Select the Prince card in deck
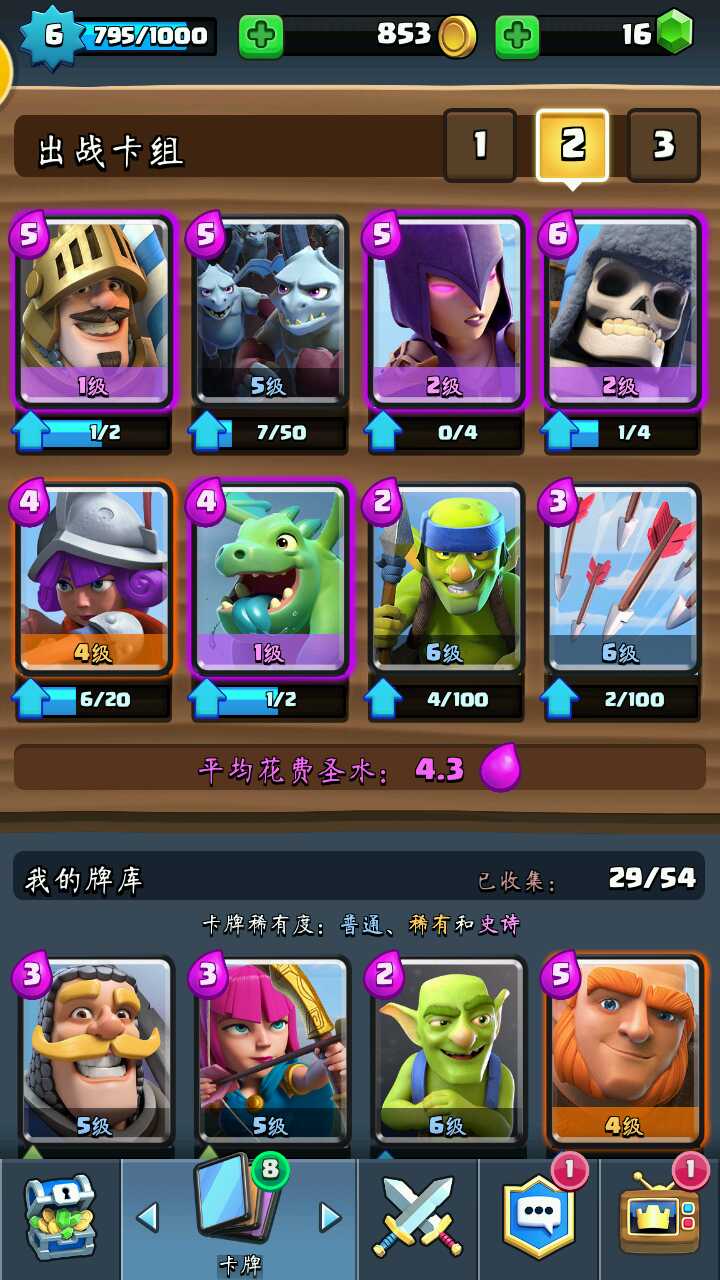 (93, 312)
